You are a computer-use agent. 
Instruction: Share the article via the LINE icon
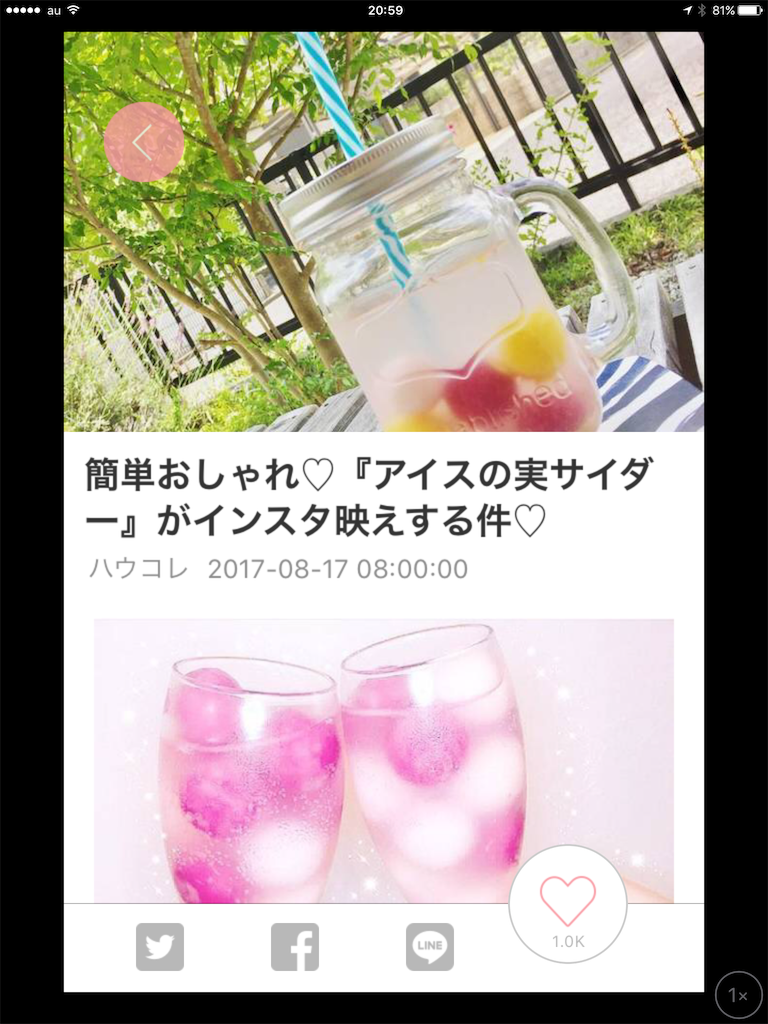pyautogui.click(x=428, y=944)
